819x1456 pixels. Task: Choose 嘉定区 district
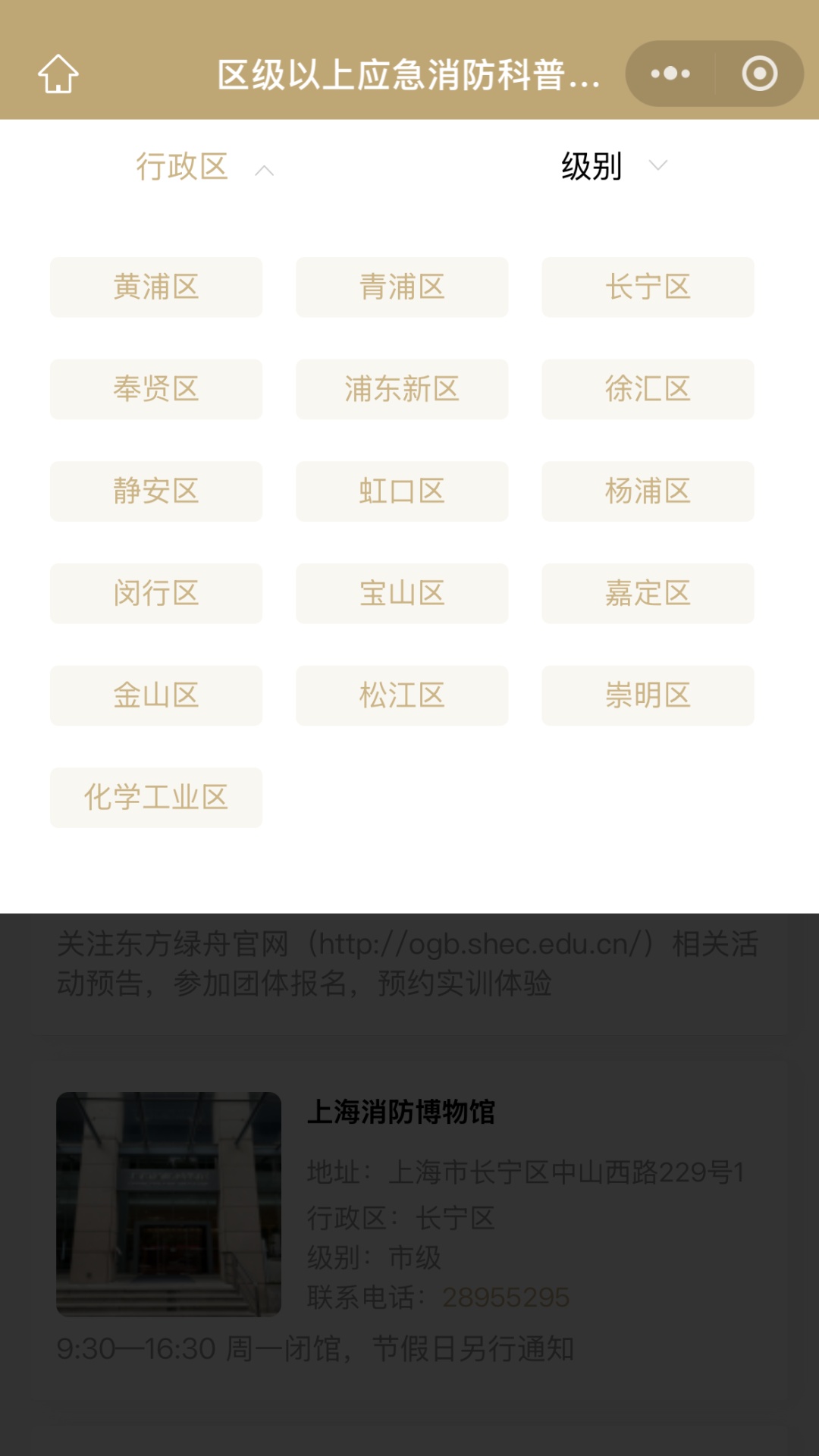pyautogui.click(x=648, y=593)
